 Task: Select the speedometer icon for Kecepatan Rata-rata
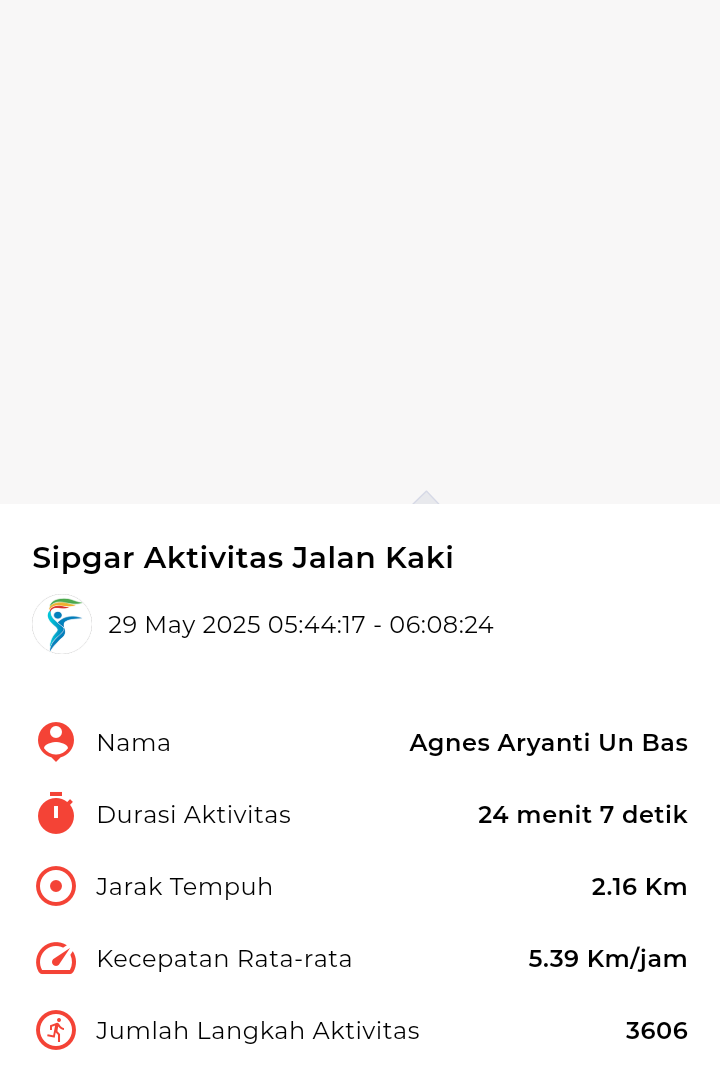click(x=55, y=958)
